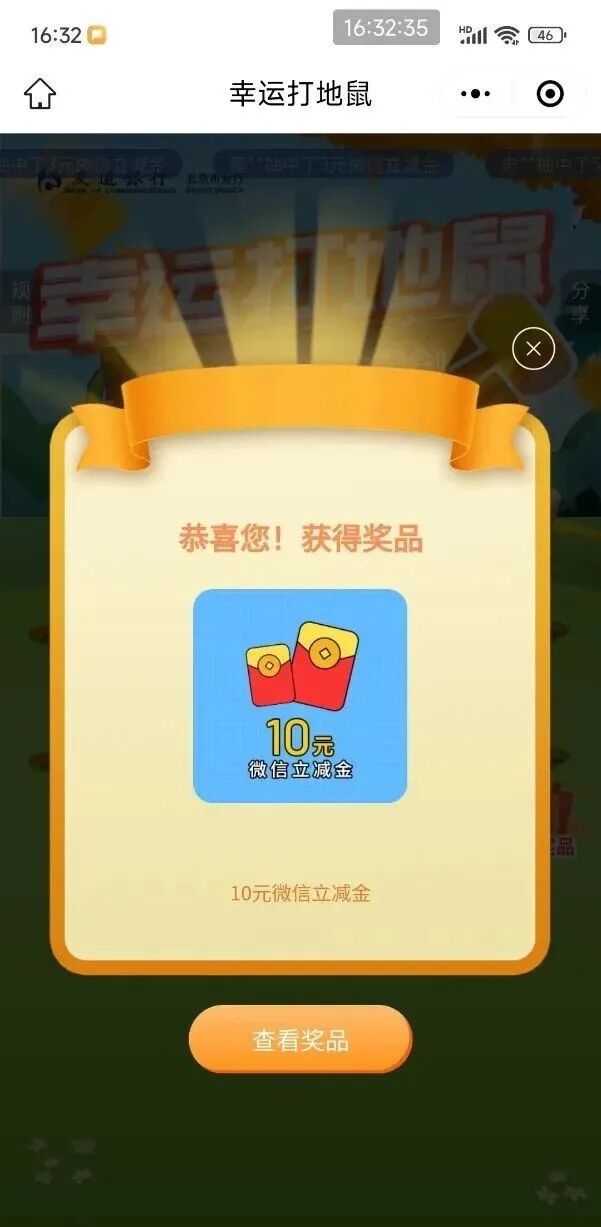This screenshot has width=601, height=1227.
Task: Tap 查看奖品 to view prize
Action: point(300,1040)
